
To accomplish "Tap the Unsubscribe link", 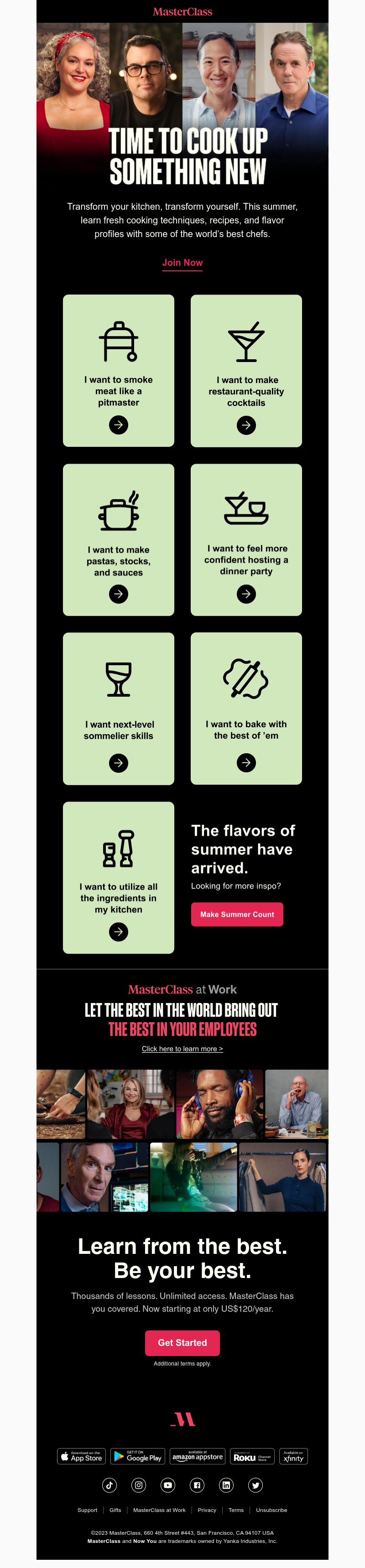I will pyautogui.click(x=271, y=1510).
